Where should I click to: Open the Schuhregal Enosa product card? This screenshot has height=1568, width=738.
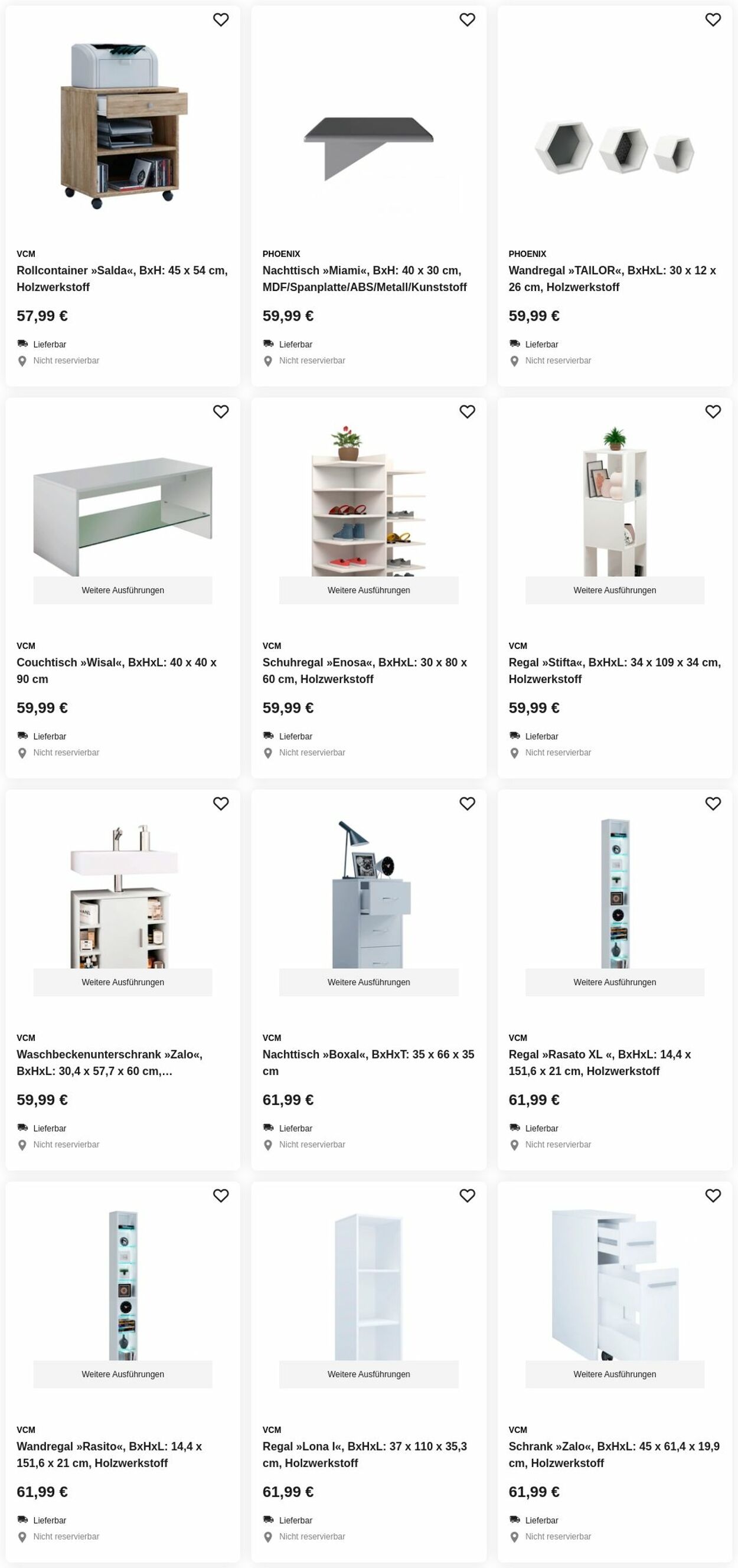pyautogui.click(x=364, y=670)
